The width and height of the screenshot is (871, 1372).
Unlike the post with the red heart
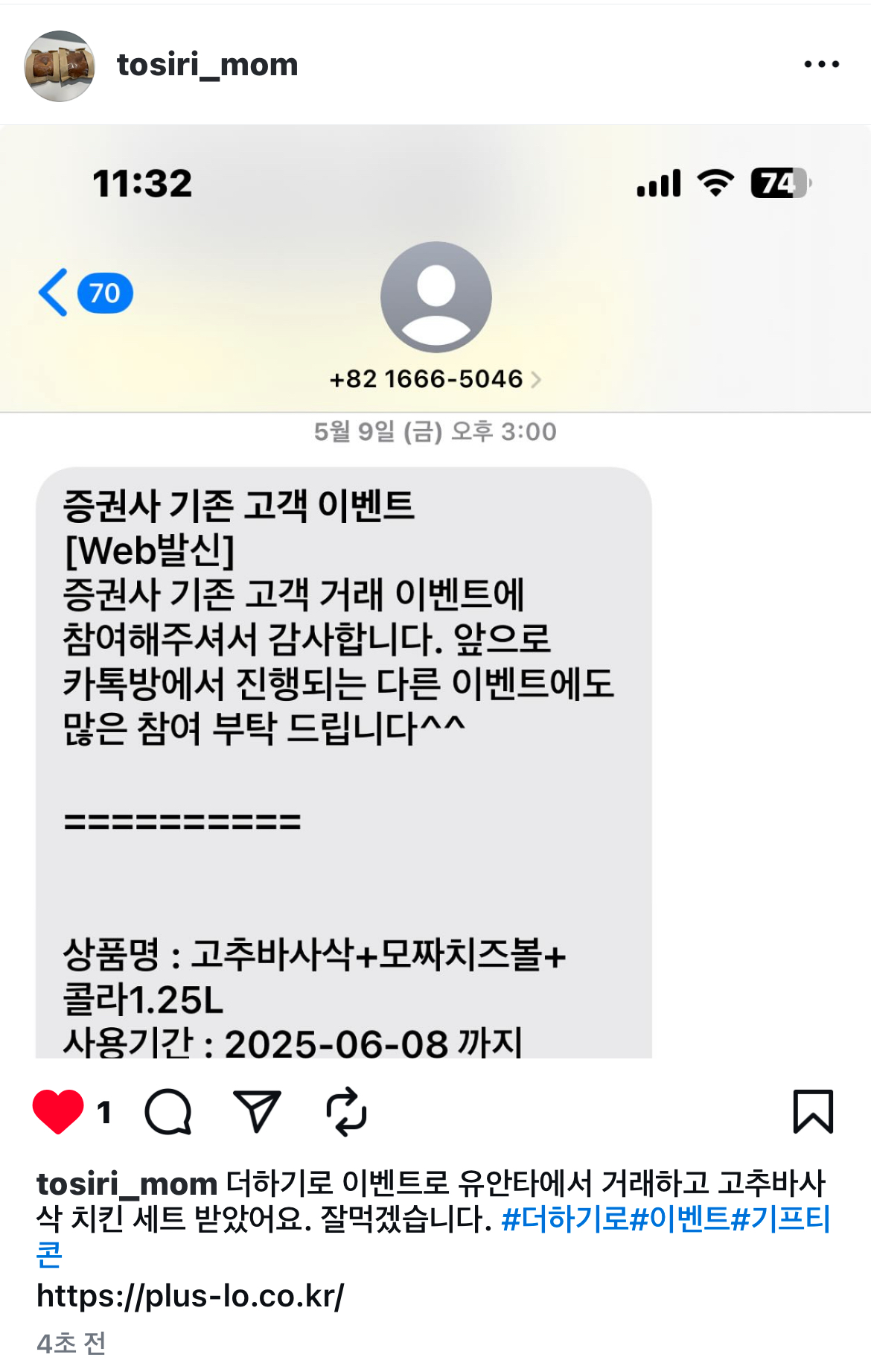tap(58, 1111)
